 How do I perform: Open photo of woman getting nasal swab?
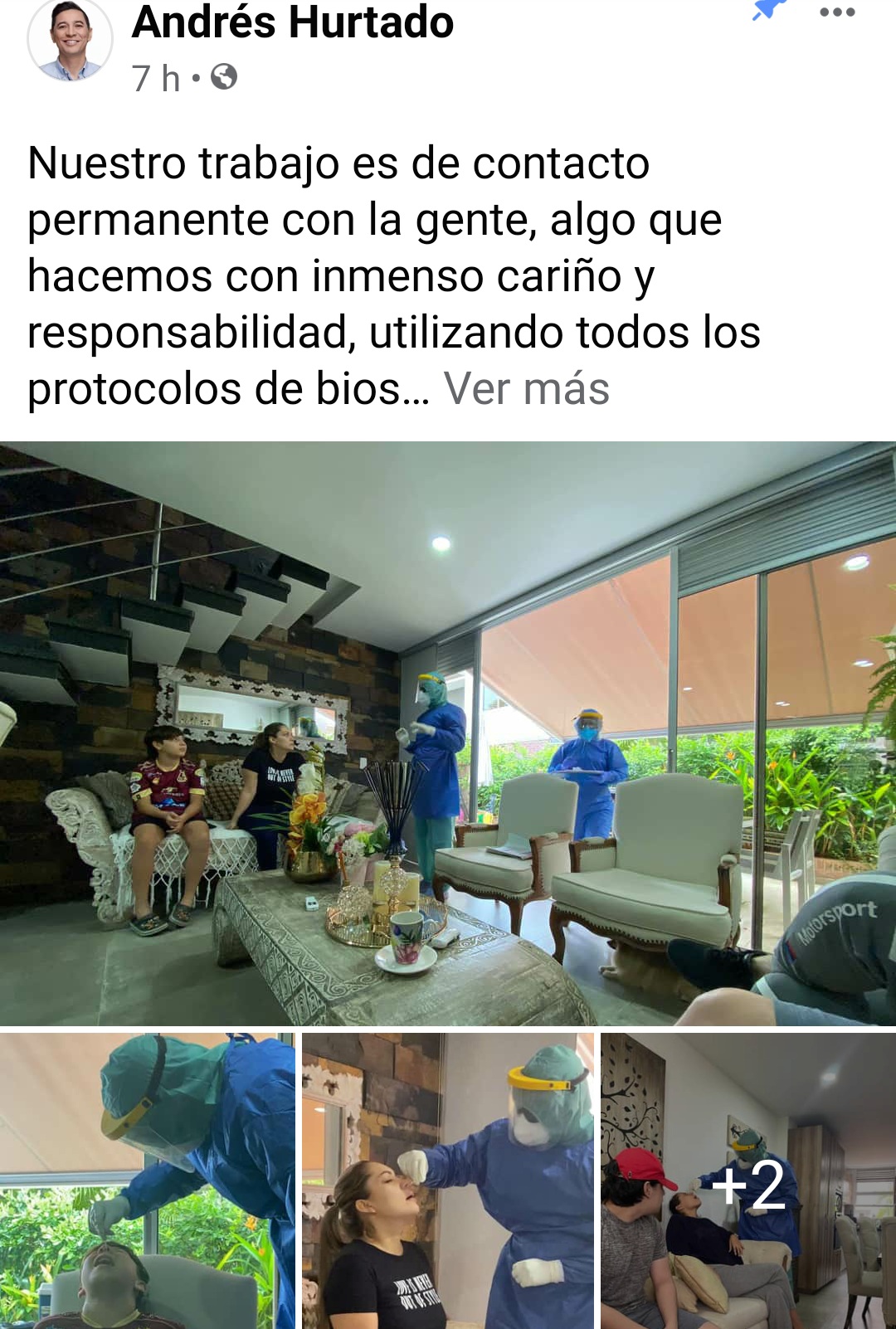tap(448, 1181)
